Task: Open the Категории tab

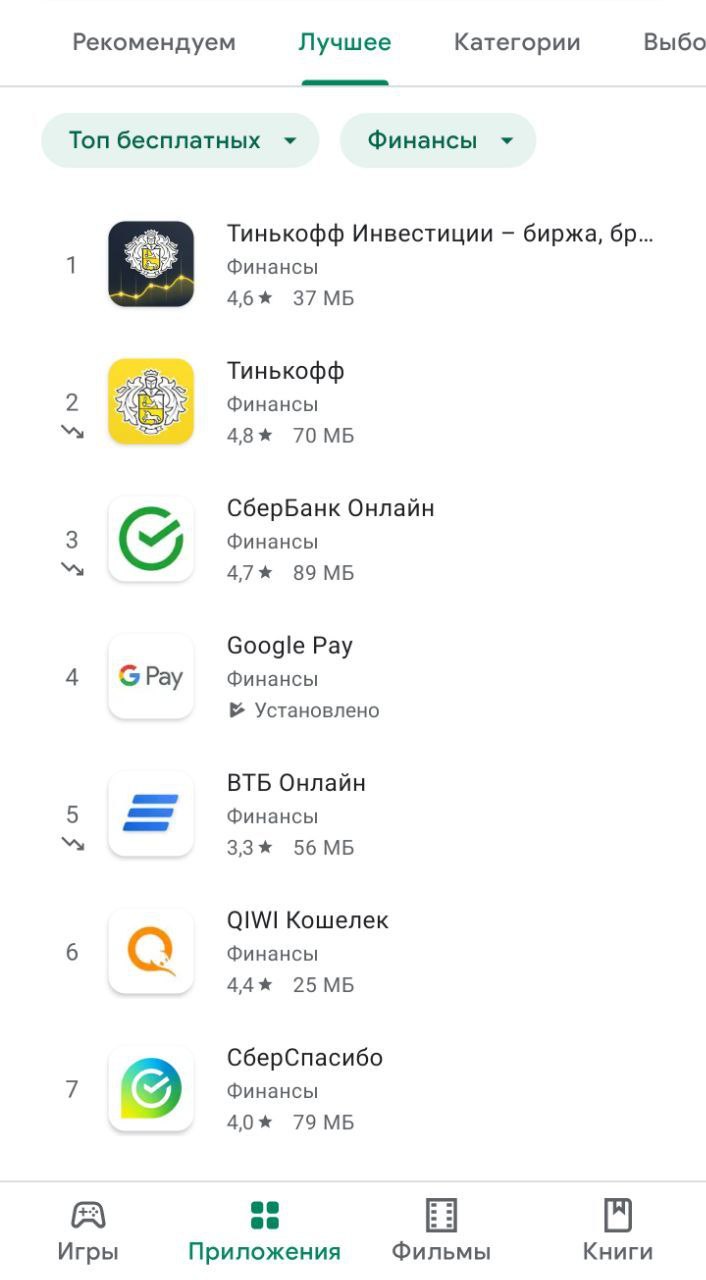Action: (517, 43)
